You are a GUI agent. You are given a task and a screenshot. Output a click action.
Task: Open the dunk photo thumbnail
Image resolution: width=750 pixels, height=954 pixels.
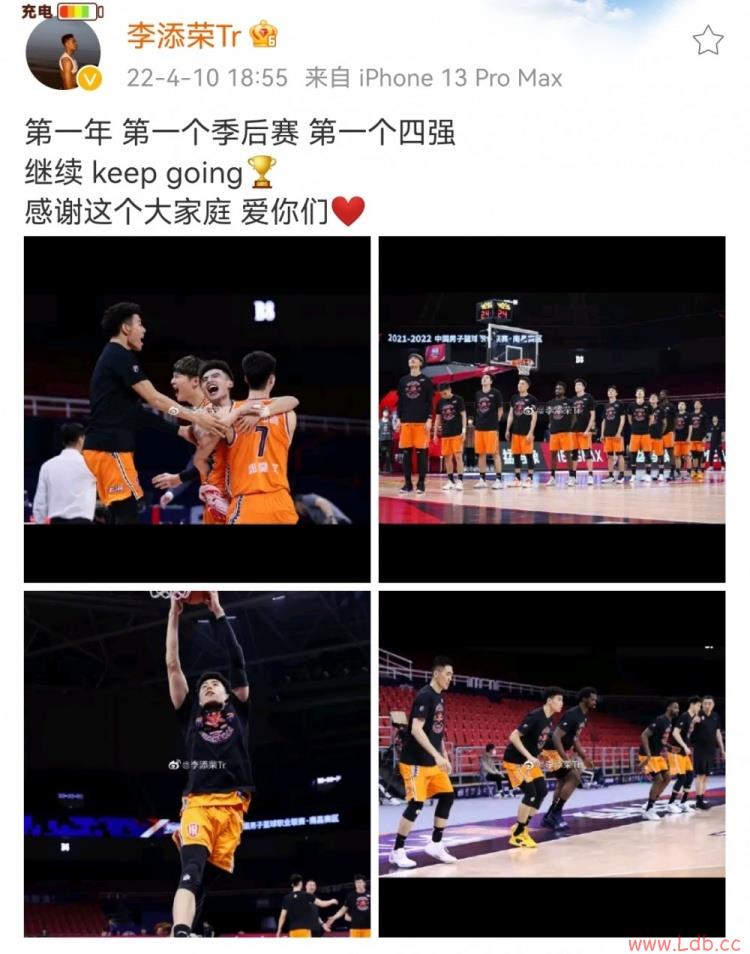click(x=197, y=763)
